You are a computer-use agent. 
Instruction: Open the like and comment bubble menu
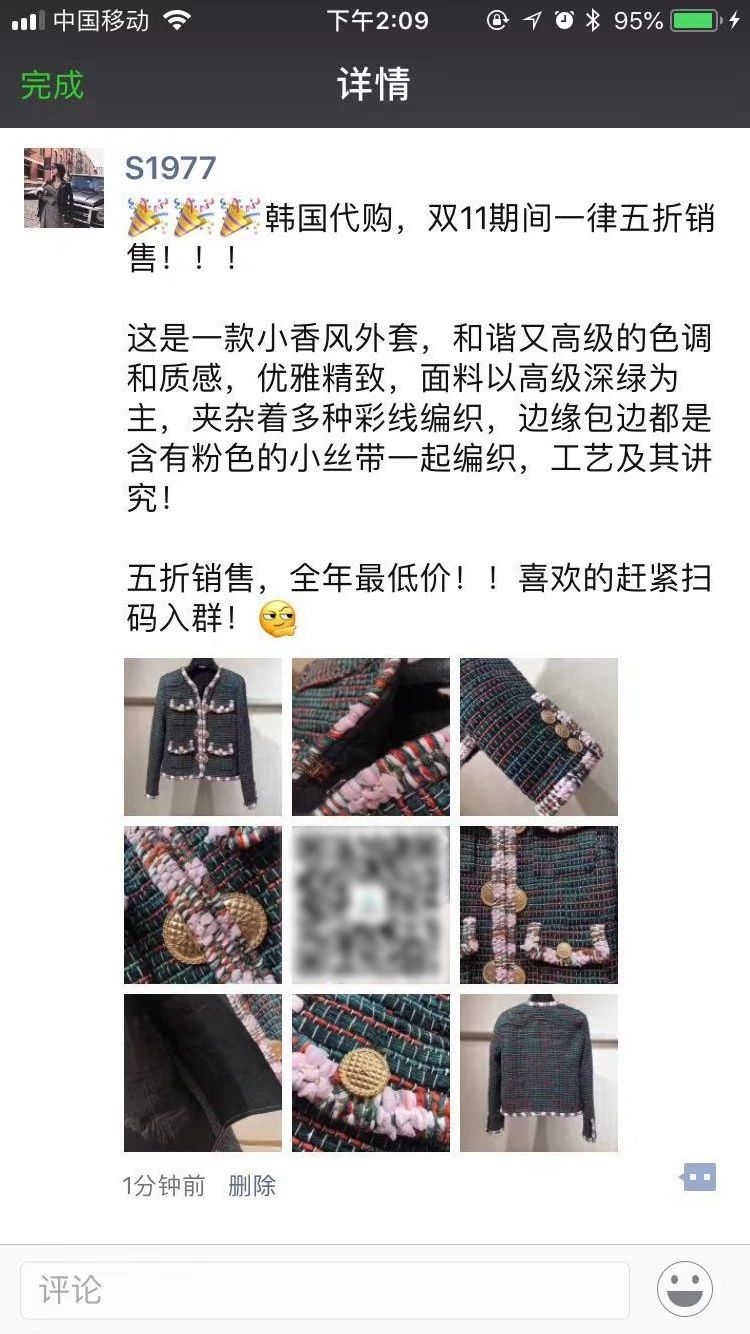(699, 1177)
